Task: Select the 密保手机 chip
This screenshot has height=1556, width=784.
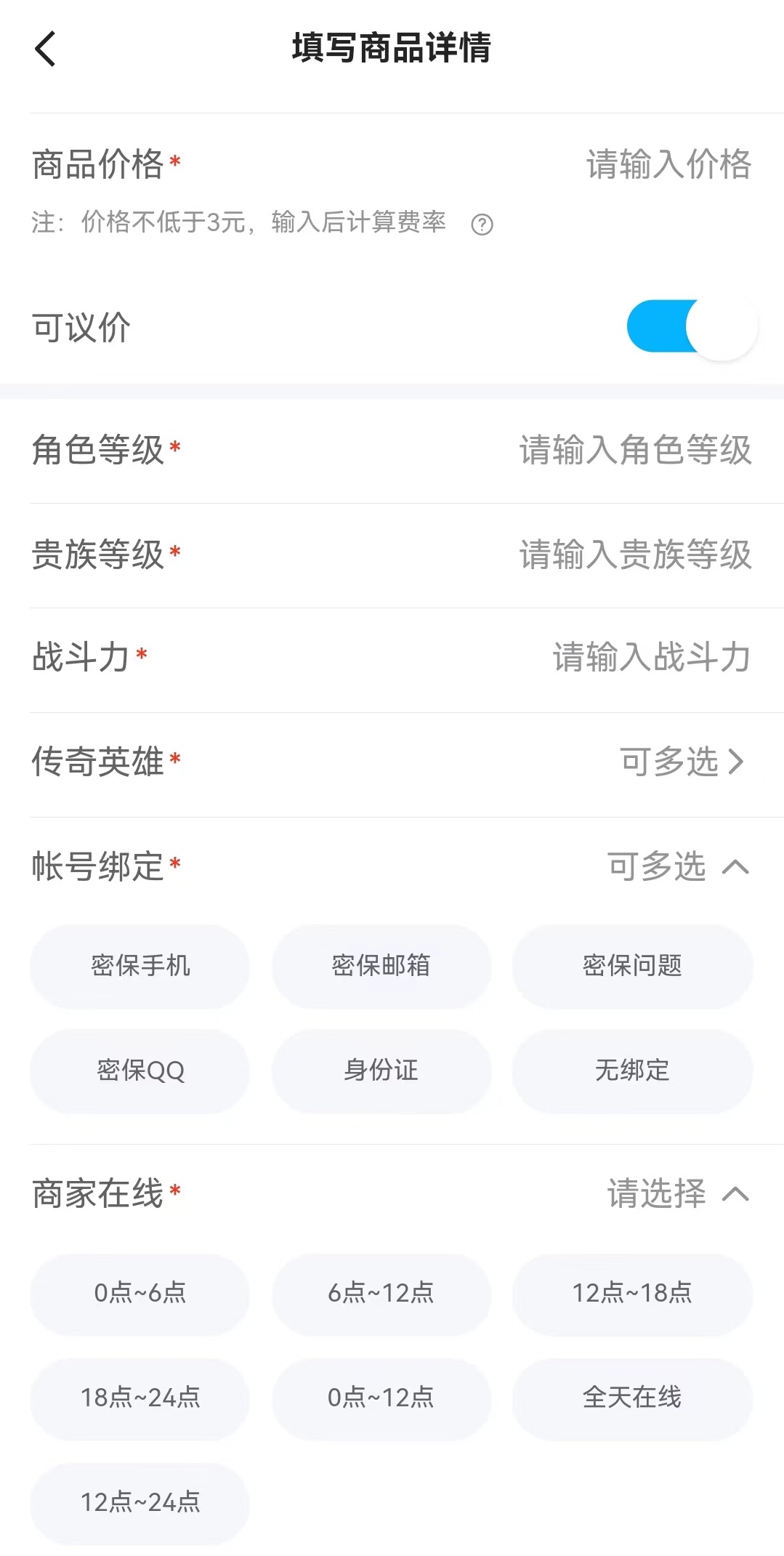Action: (x=140, y=966)
